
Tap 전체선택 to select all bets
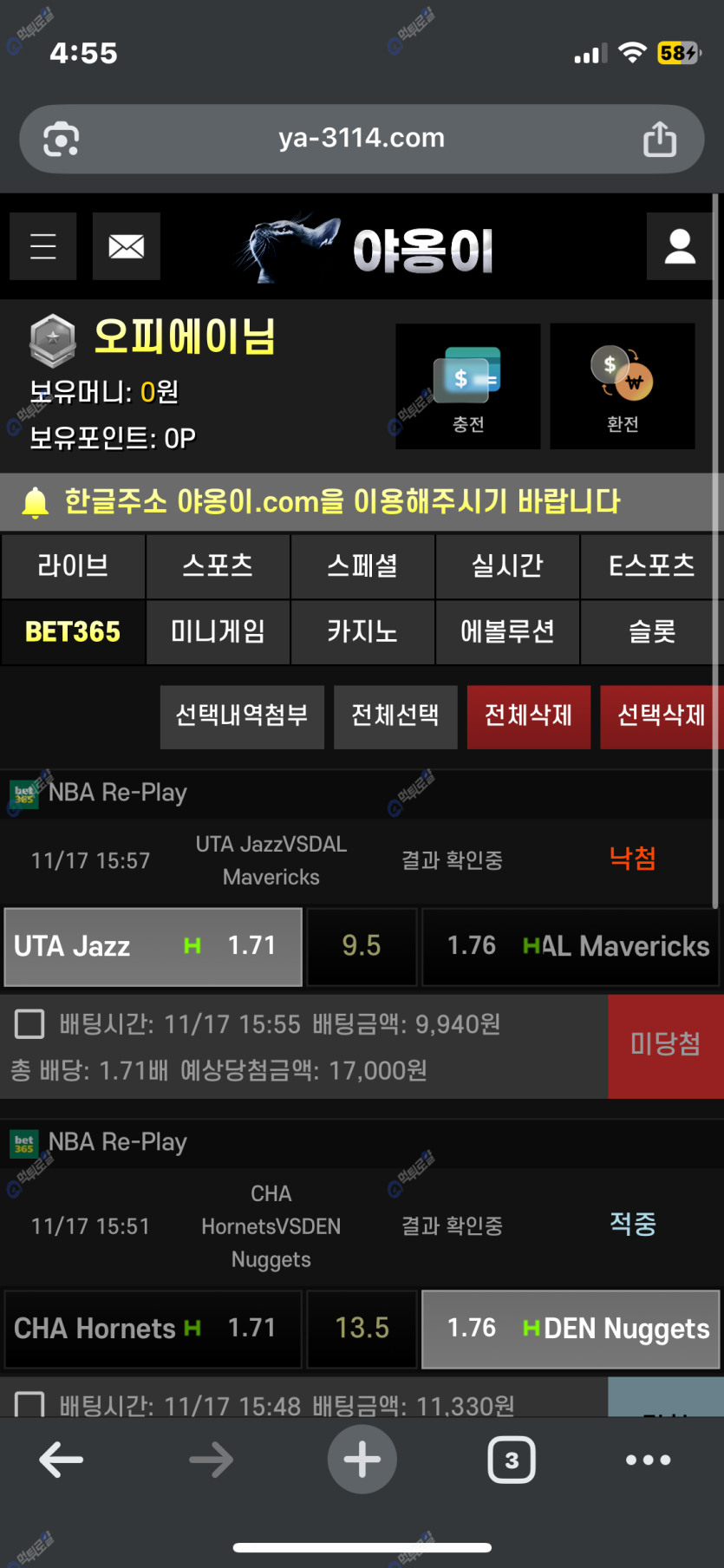point(395,716)
